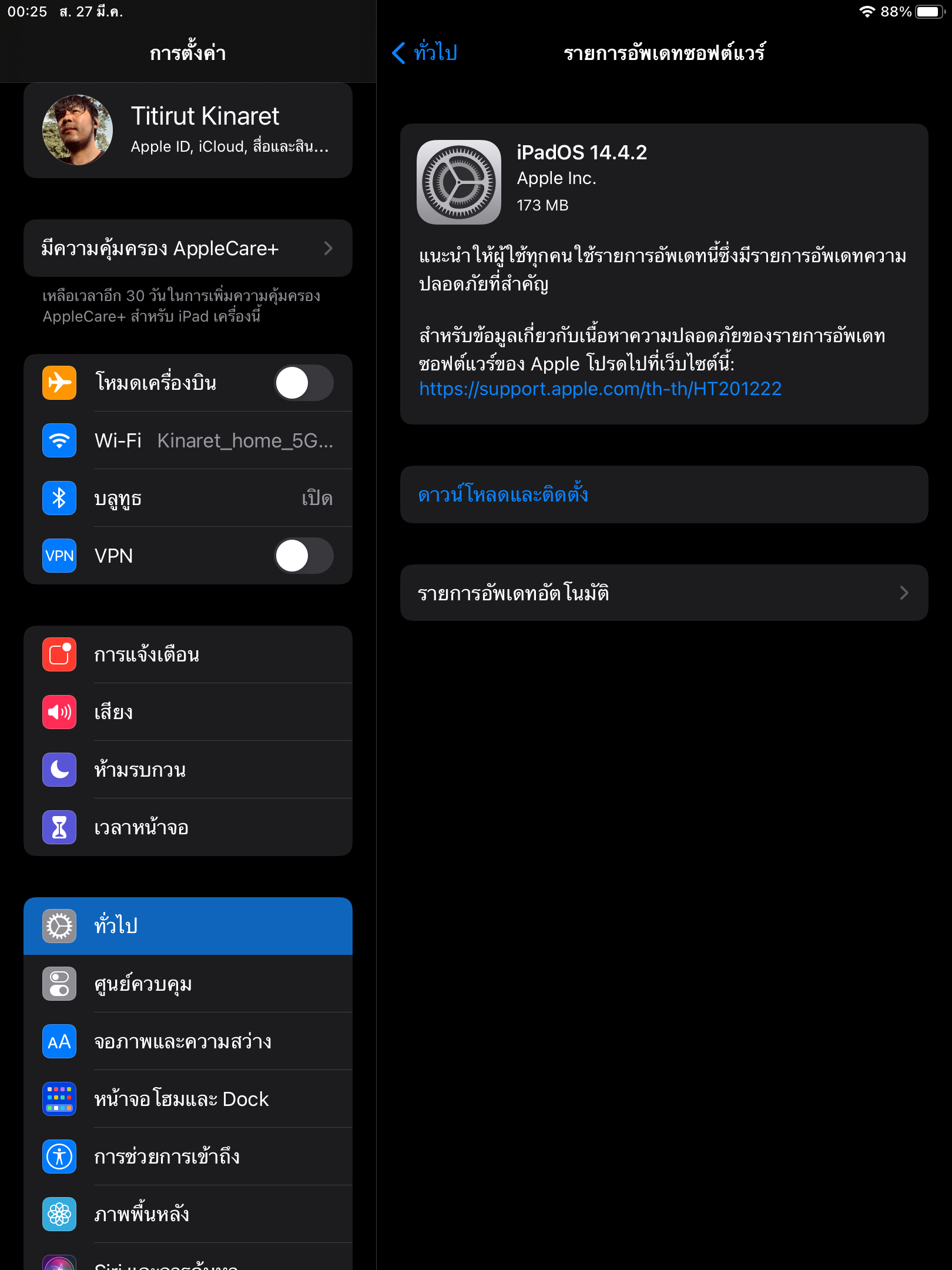952x1270 pixels.
Task: Open บลูทูธ settings
Action: tap(188, 498)
